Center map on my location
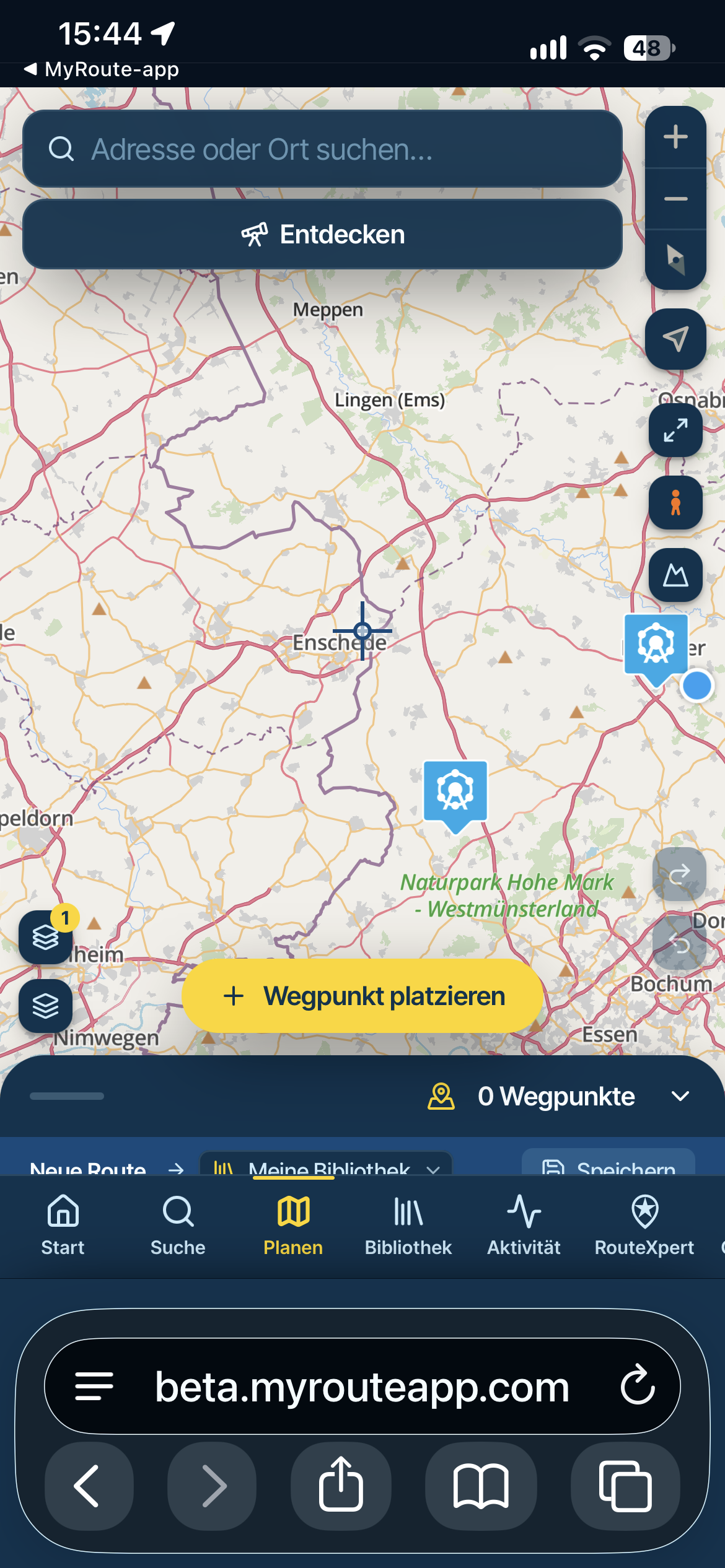 tap(675, 339)
